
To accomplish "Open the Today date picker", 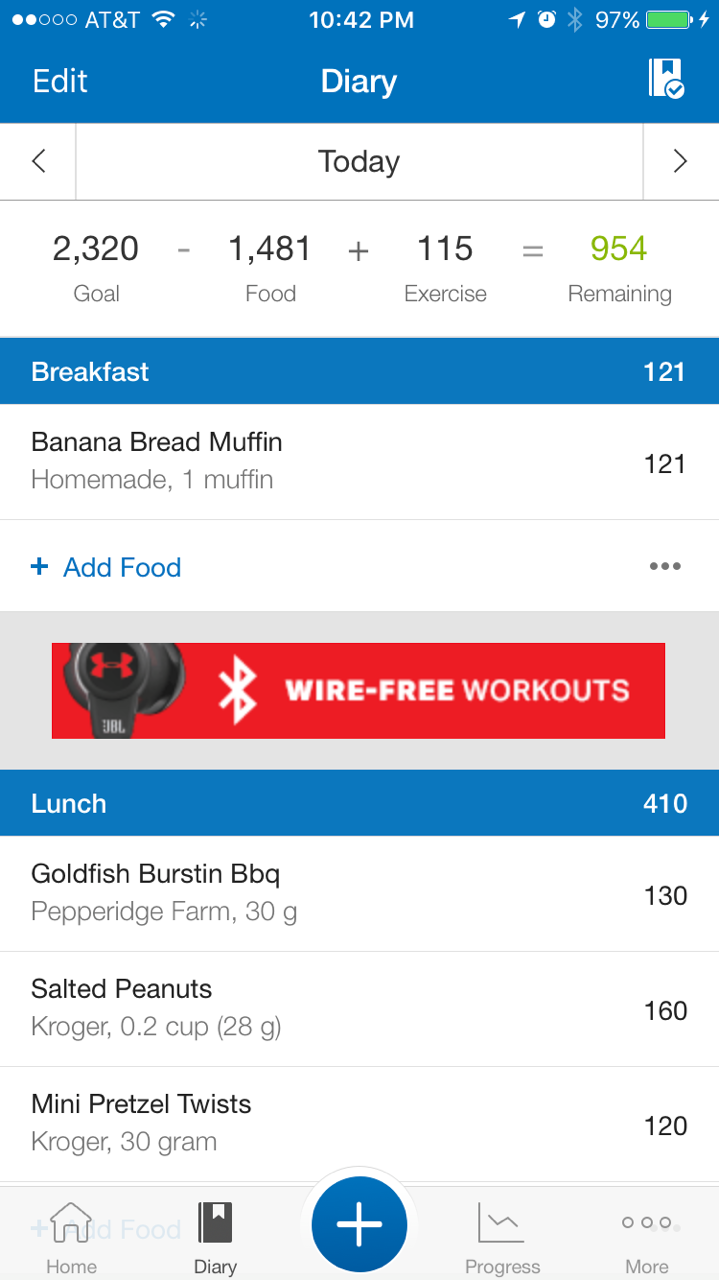I will pyautogui.click(x=359, y=161).
